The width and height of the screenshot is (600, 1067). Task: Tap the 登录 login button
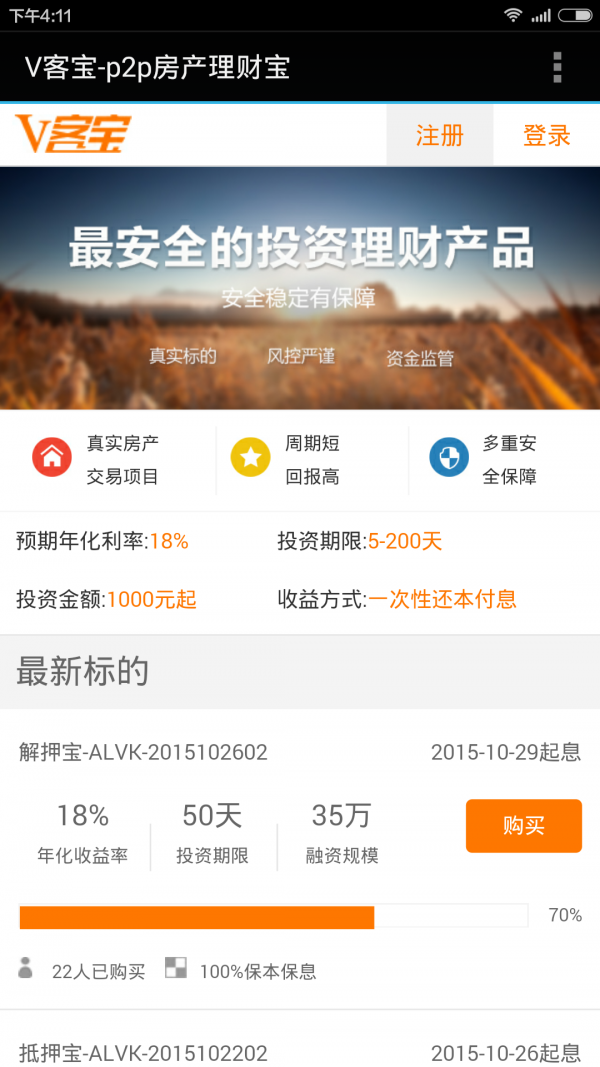[x=546, y=135]
